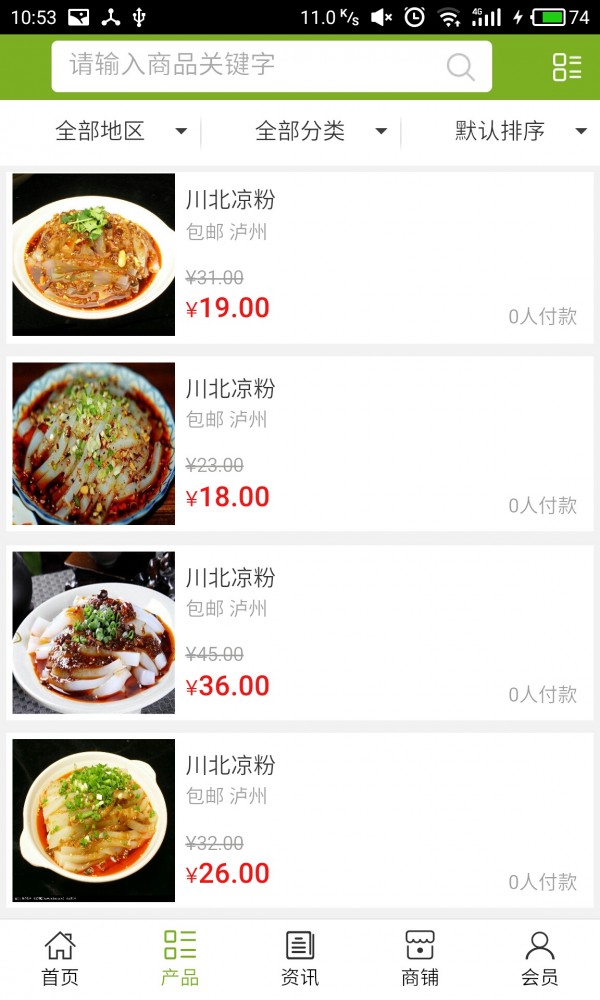The width and height of the screenshot is (600, 1000).
Task: Open the 默认排序 sorting dropdown
Action: click(x=520, y=131)
